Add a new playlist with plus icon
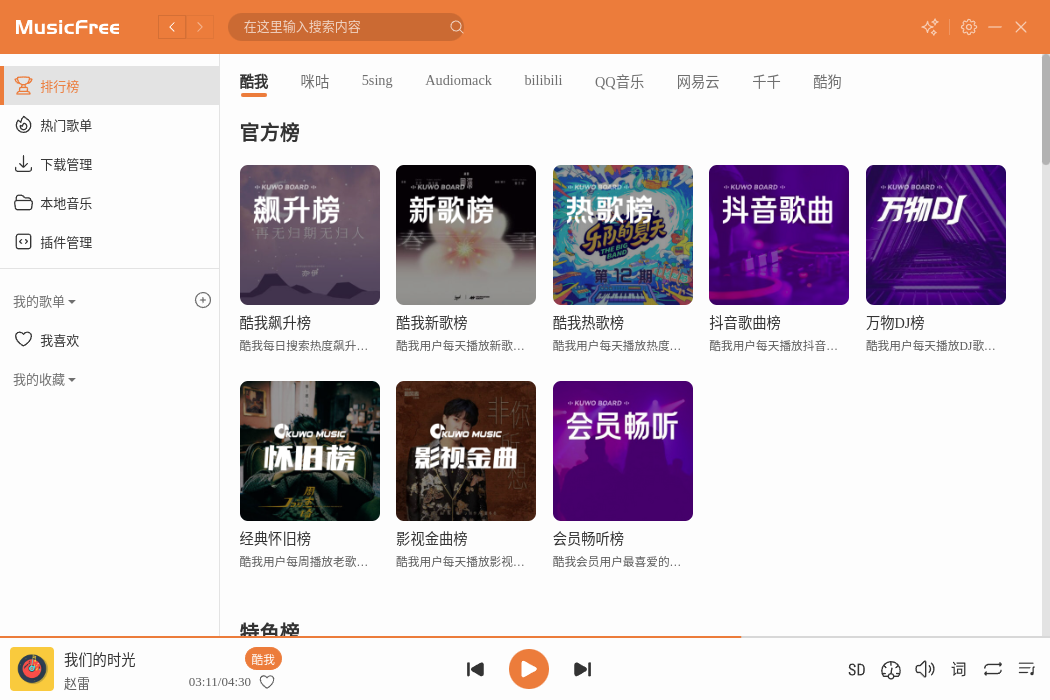The height and width of the screenshot is (700, 1050). (x=203, y=300)
